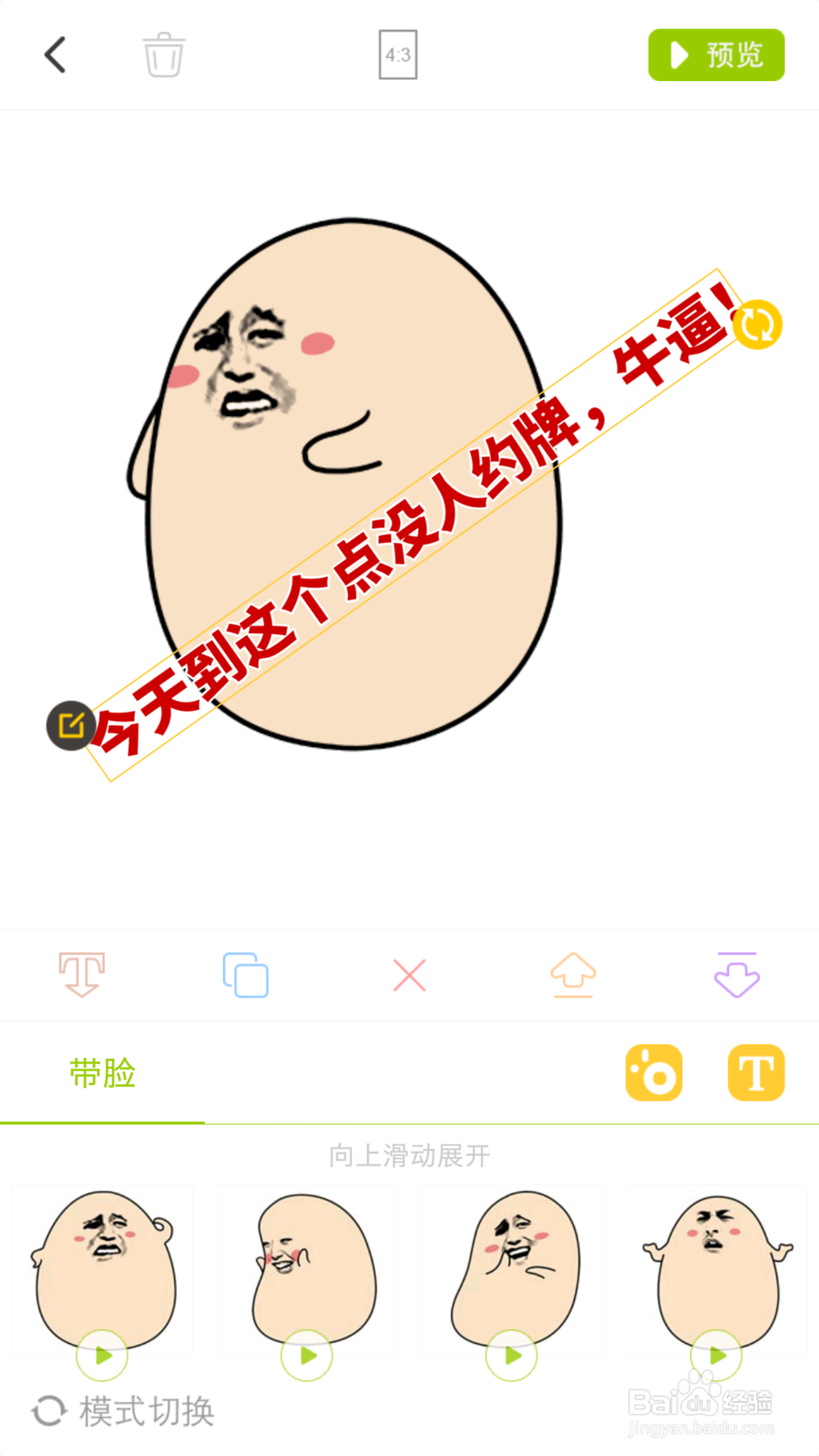The image size is (819, 1456).
Task: Play the first egg template animation
Action: (102, 1355)
